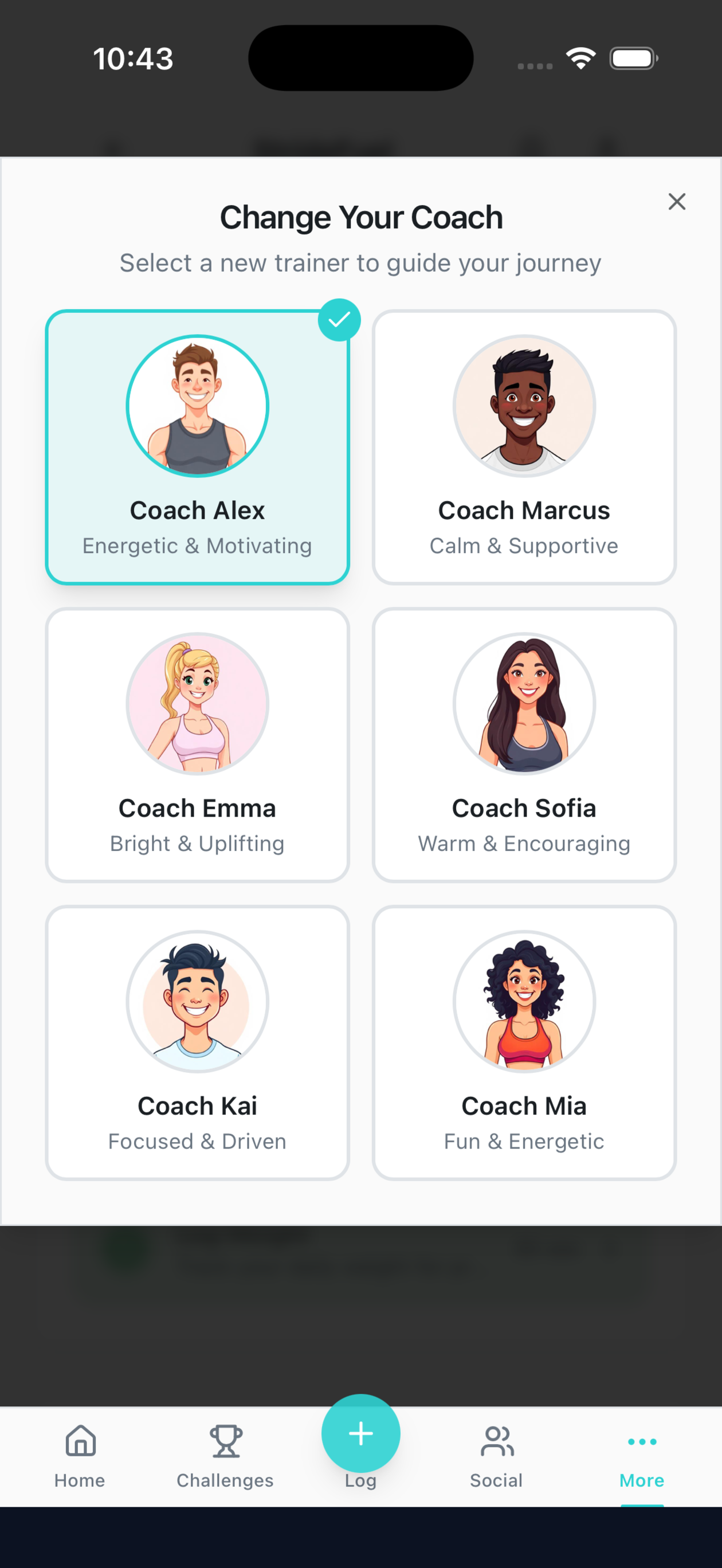Tap Coach Alex's avatar portrait
Viewport: 722px width, 1568px height.
point(196,405)
